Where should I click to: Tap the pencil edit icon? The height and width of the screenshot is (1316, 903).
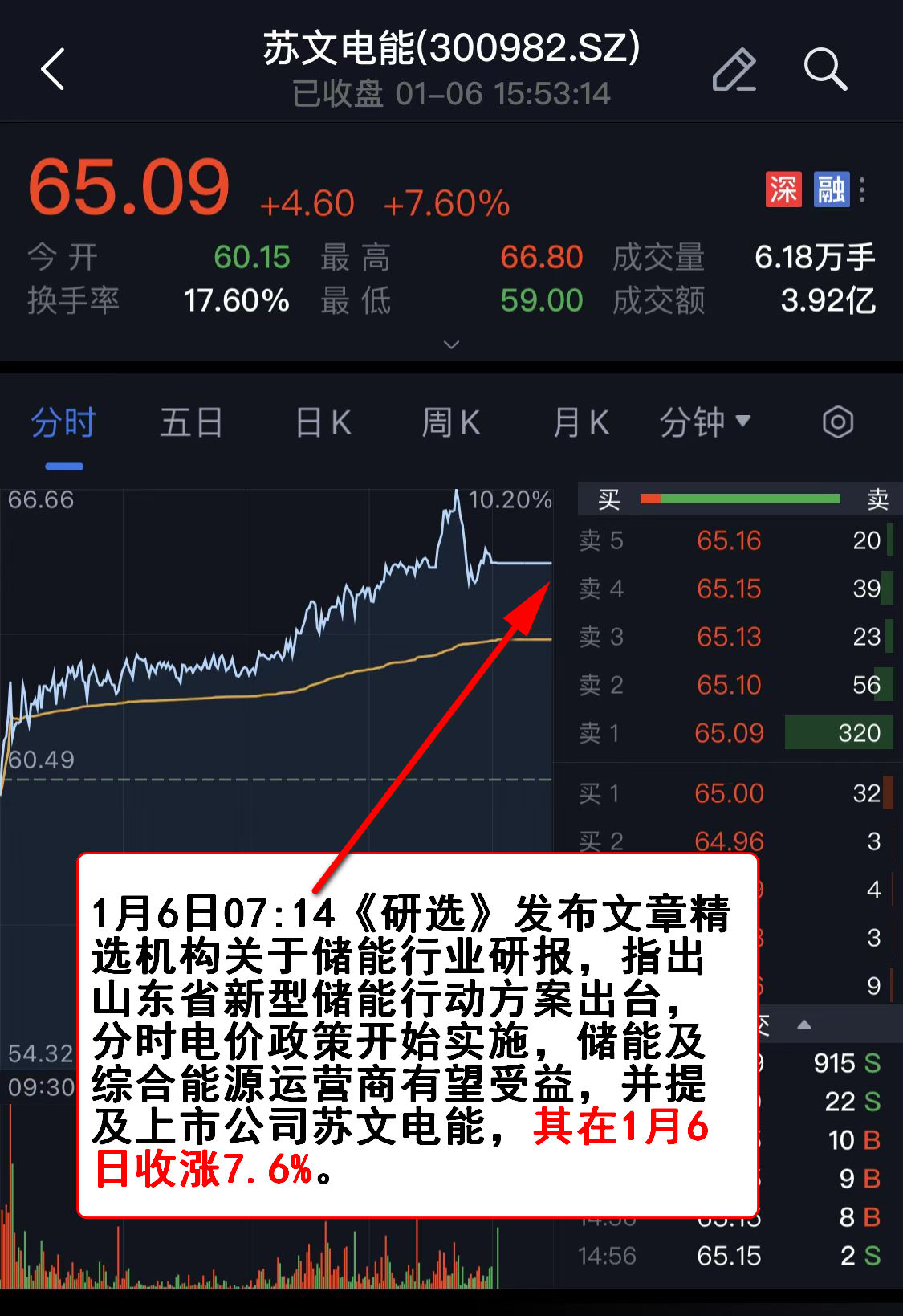734,69
